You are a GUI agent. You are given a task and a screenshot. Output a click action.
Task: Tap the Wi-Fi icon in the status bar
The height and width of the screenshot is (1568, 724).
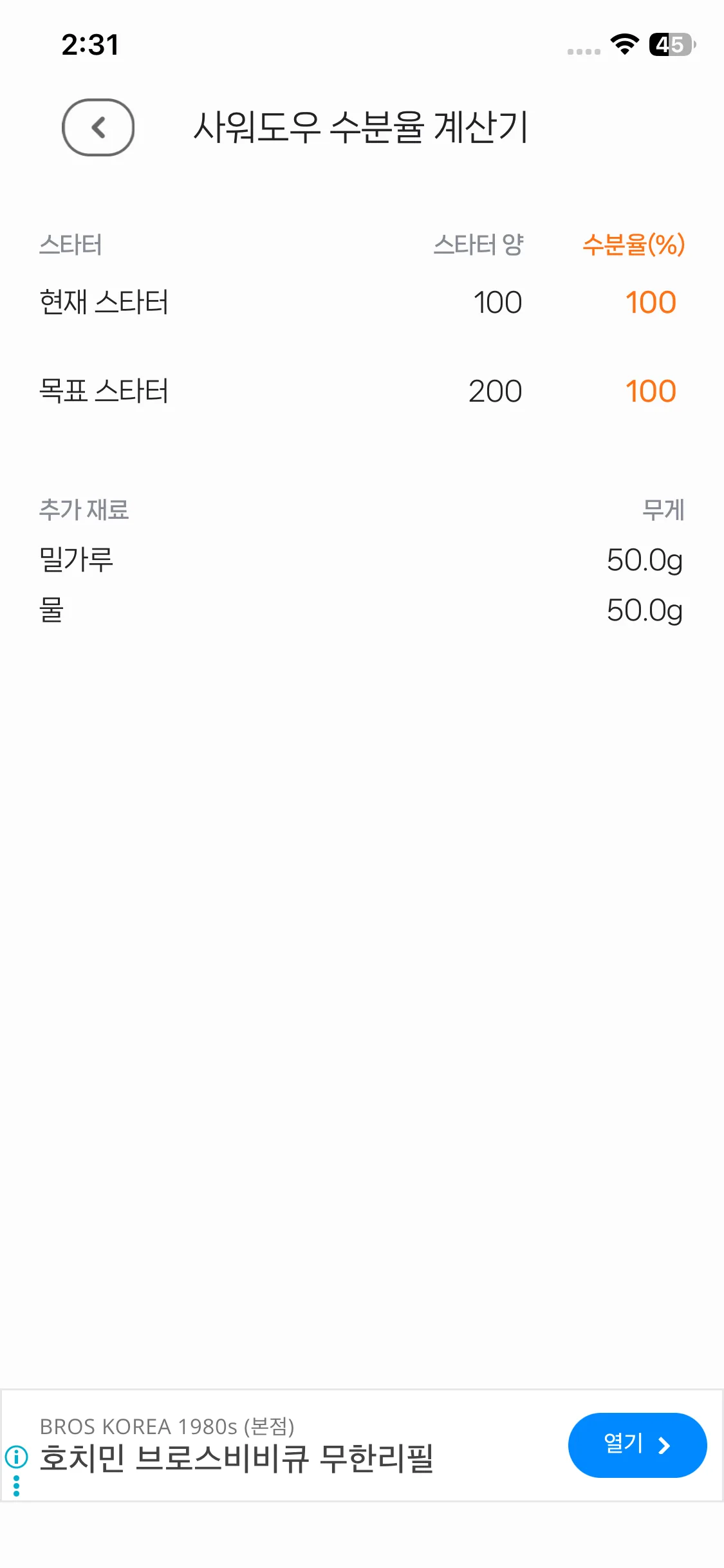click(x=622, y=46)
